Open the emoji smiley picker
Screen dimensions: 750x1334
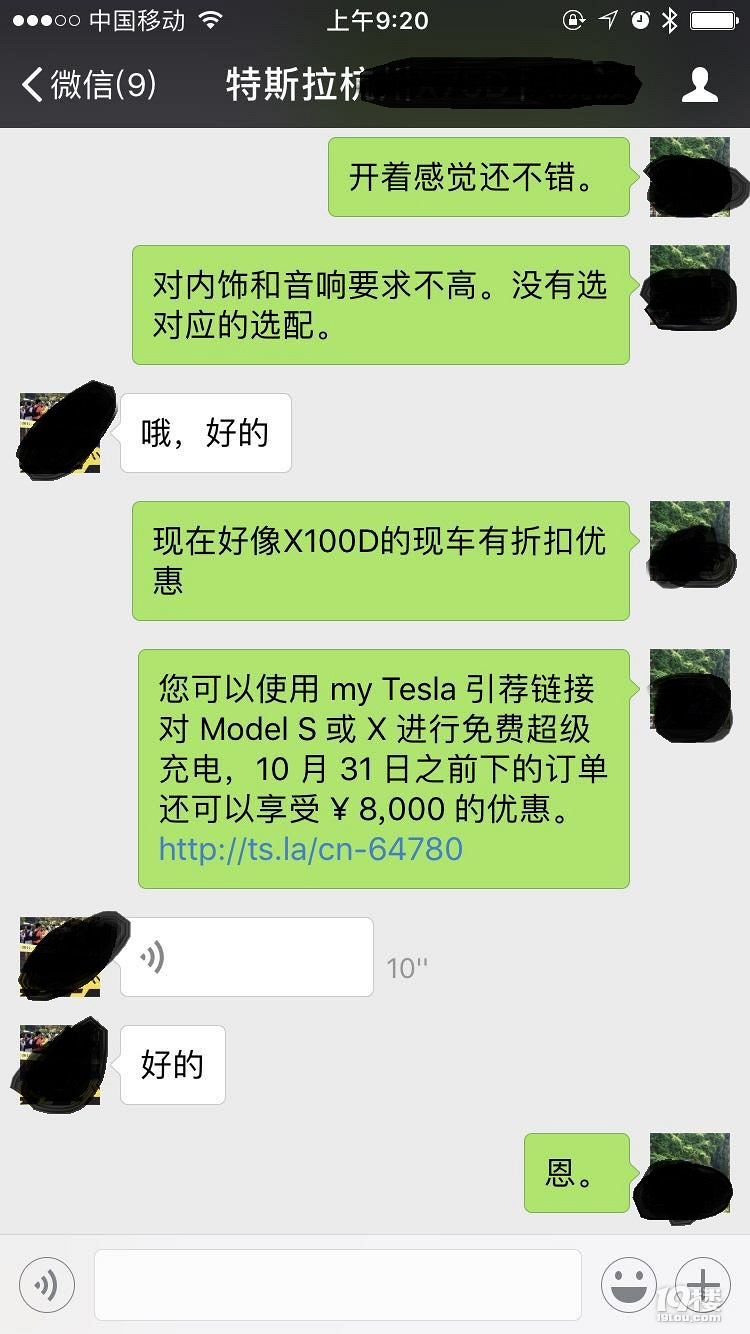click(629, 1284)
